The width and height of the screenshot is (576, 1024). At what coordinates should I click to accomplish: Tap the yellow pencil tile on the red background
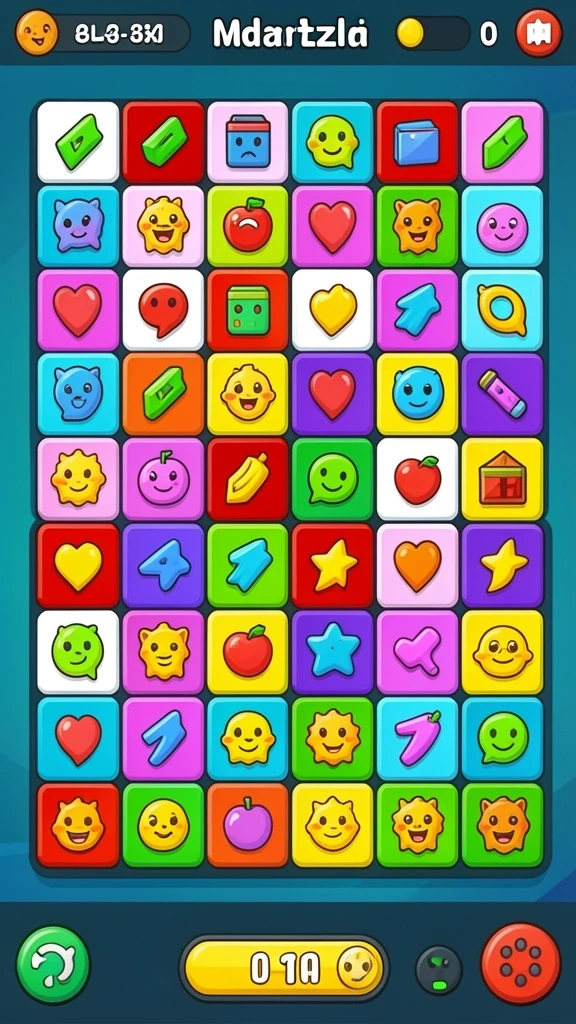click(x=248, y=479)
